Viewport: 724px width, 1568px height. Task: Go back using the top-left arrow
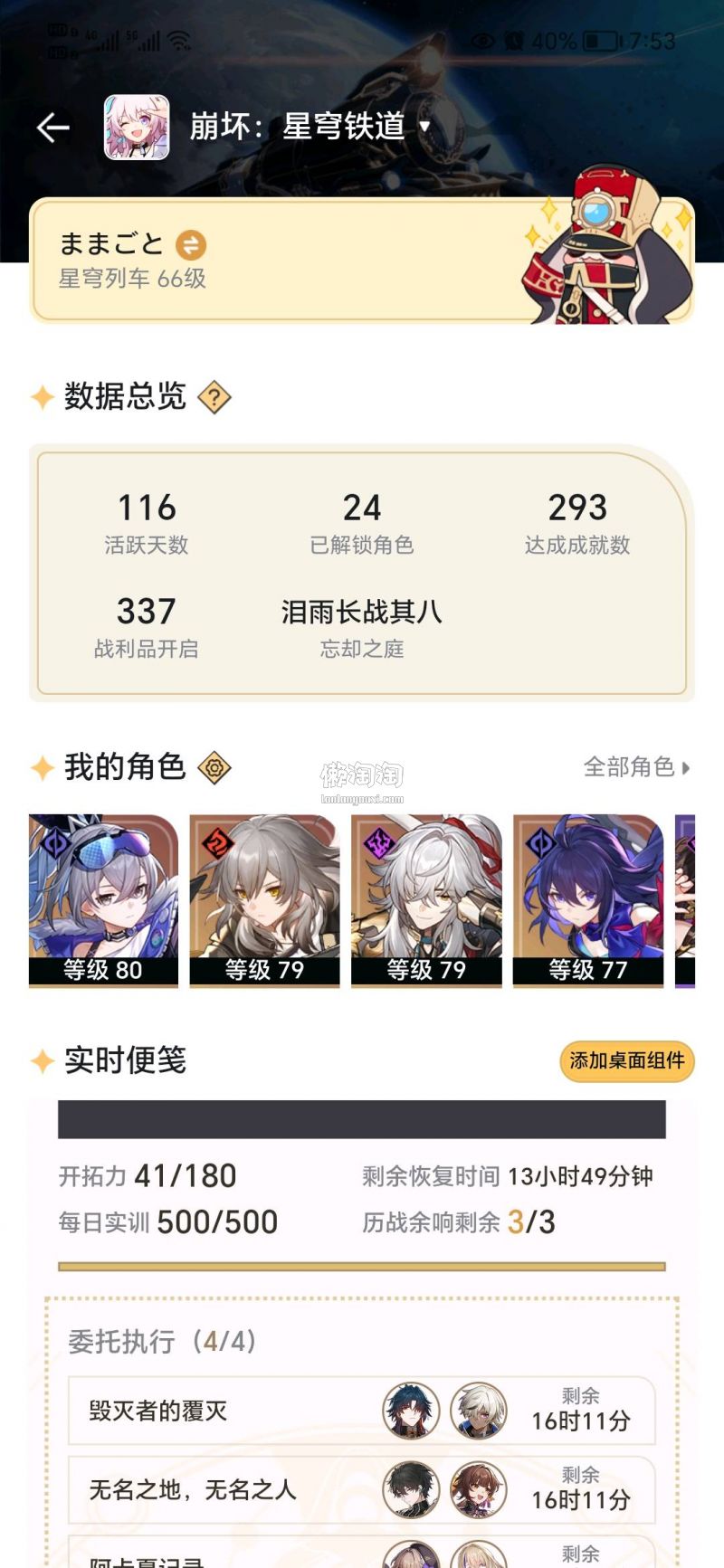pyautogui.click(x=52, y=128)
